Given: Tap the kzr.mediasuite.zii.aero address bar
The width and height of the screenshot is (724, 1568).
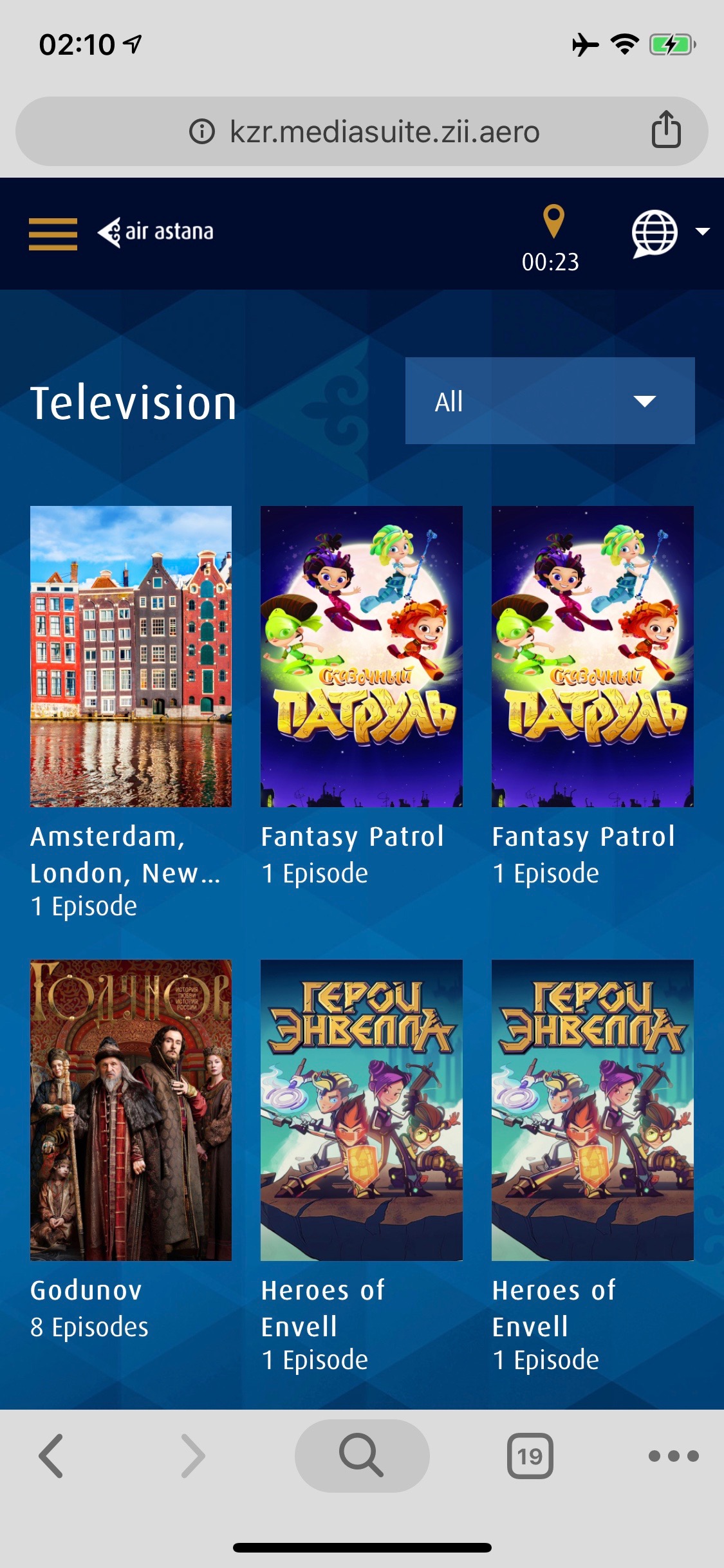Looking at the screenshot, I should click(384, 132).
